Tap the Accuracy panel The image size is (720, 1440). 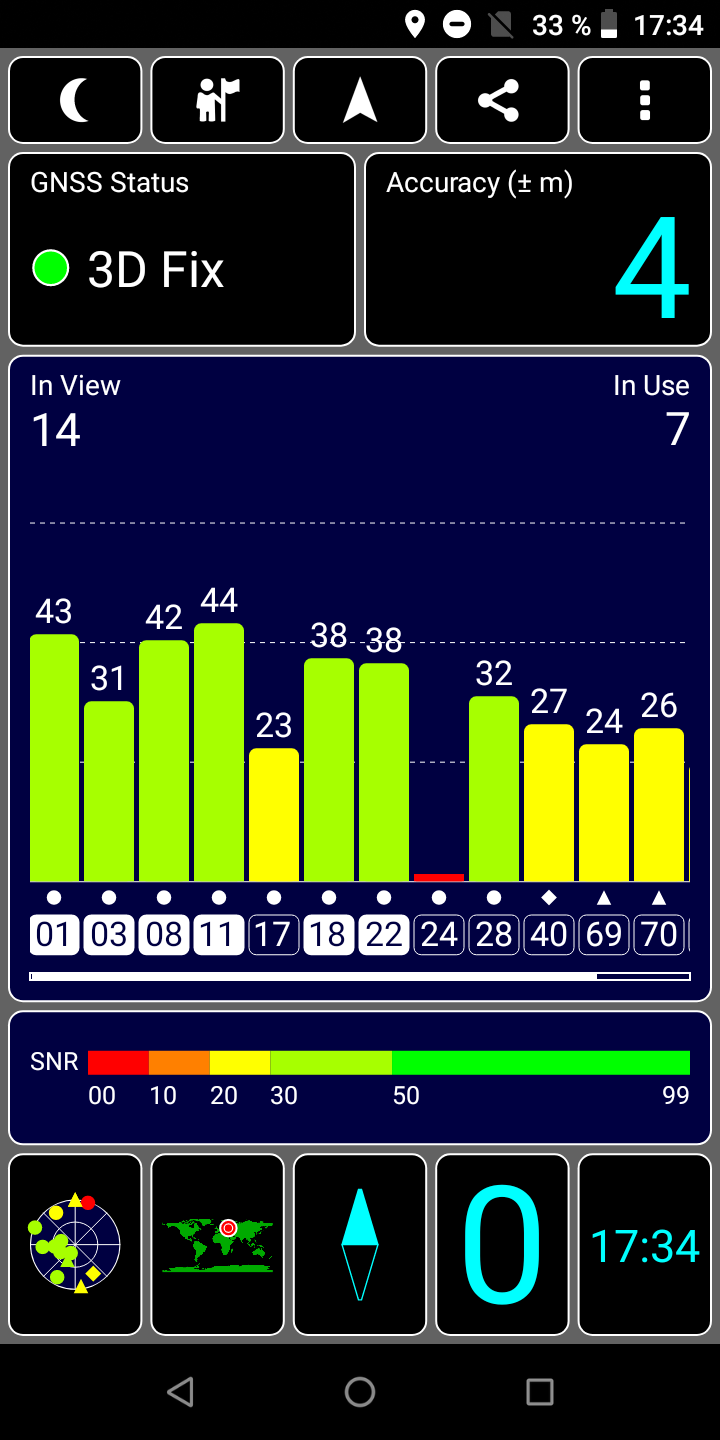538,249
